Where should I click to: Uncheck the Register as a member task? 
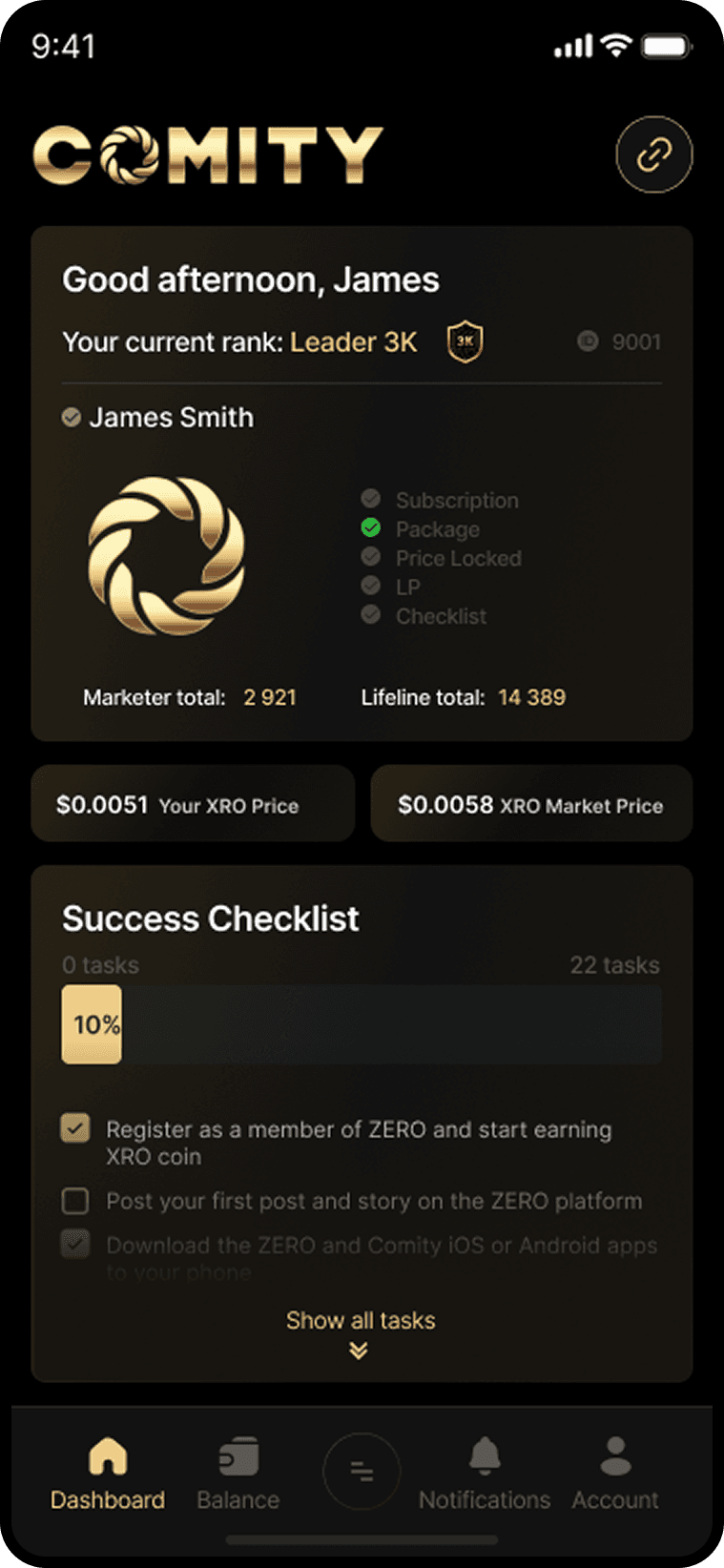[75, 1129]
